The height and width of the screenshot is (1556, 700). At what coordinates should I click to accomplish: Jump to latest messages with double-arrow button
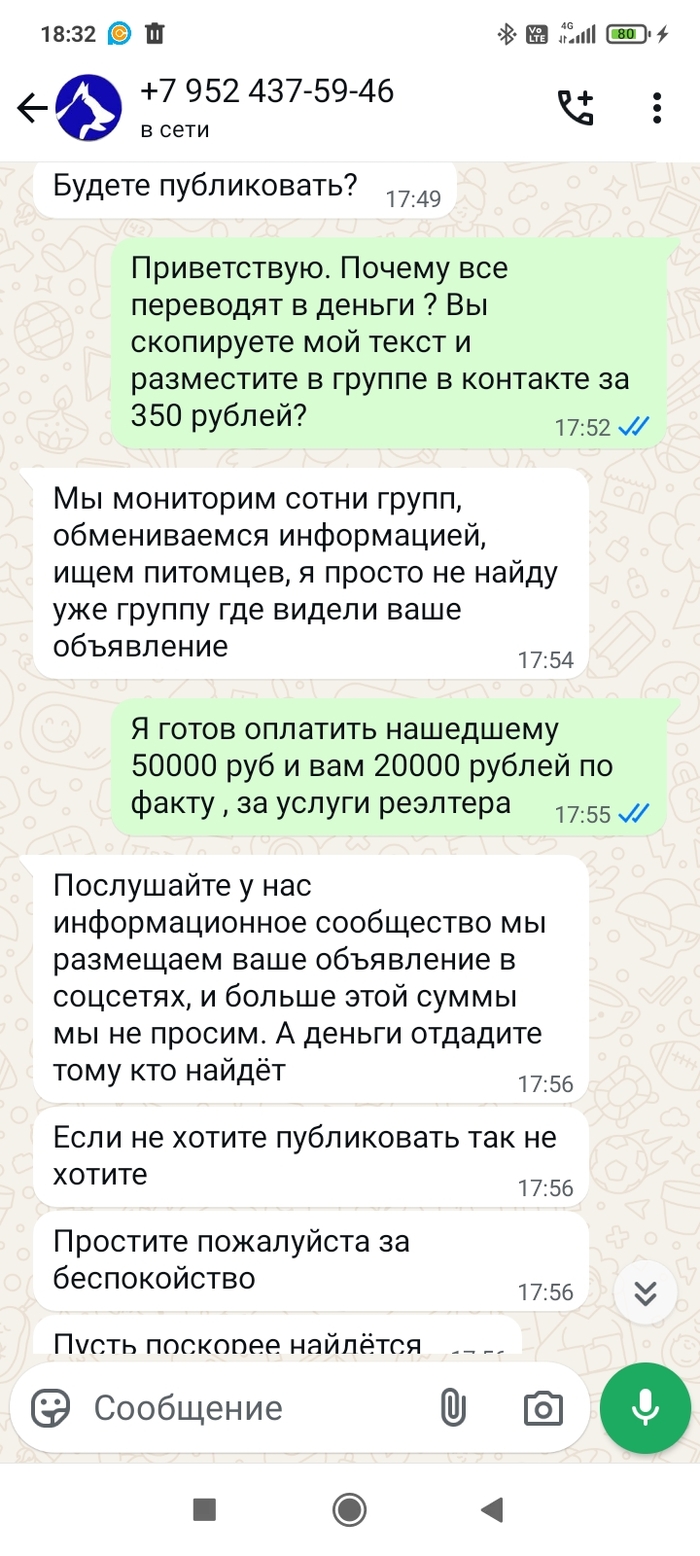pos(645,1293)
